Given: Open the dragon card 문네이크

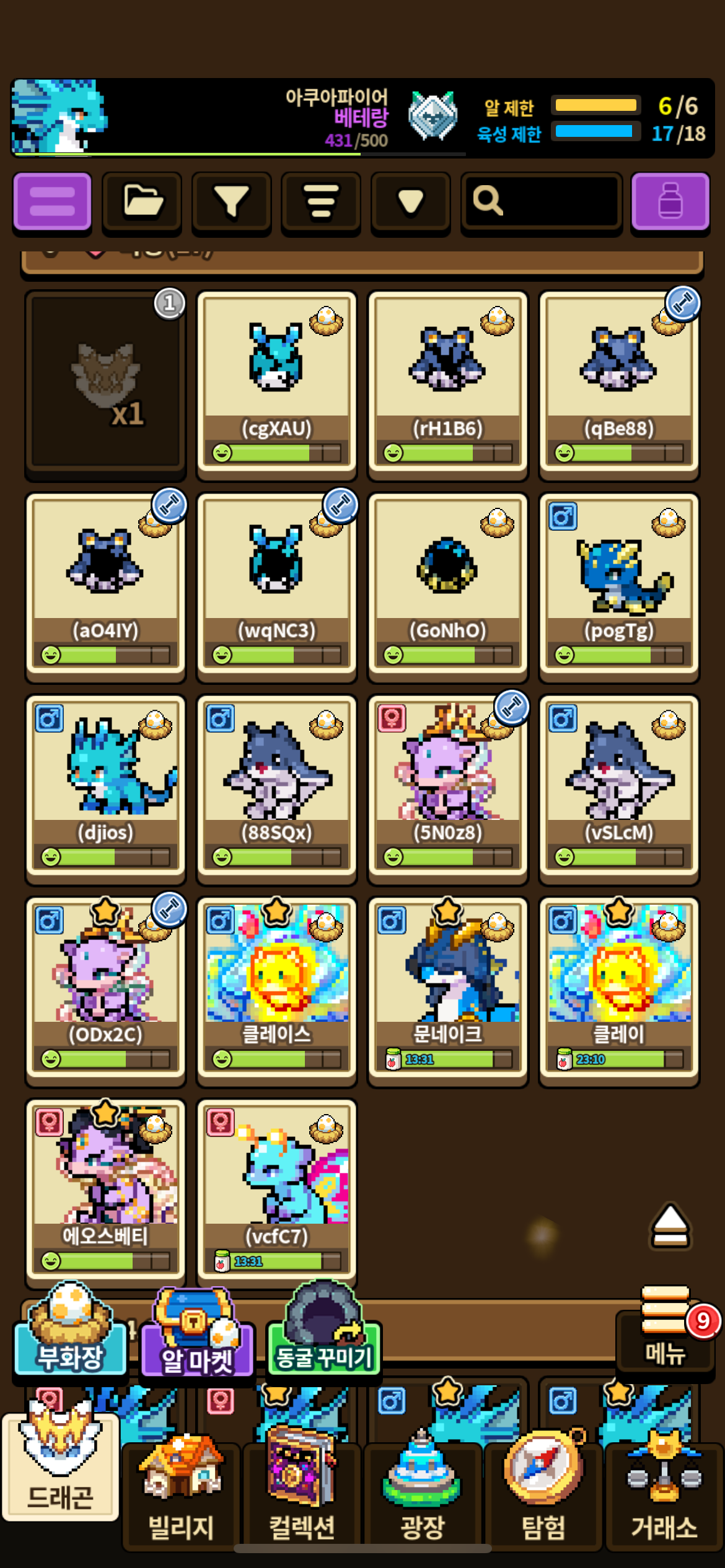Looking at the screenshot, I should pos(447,987).
